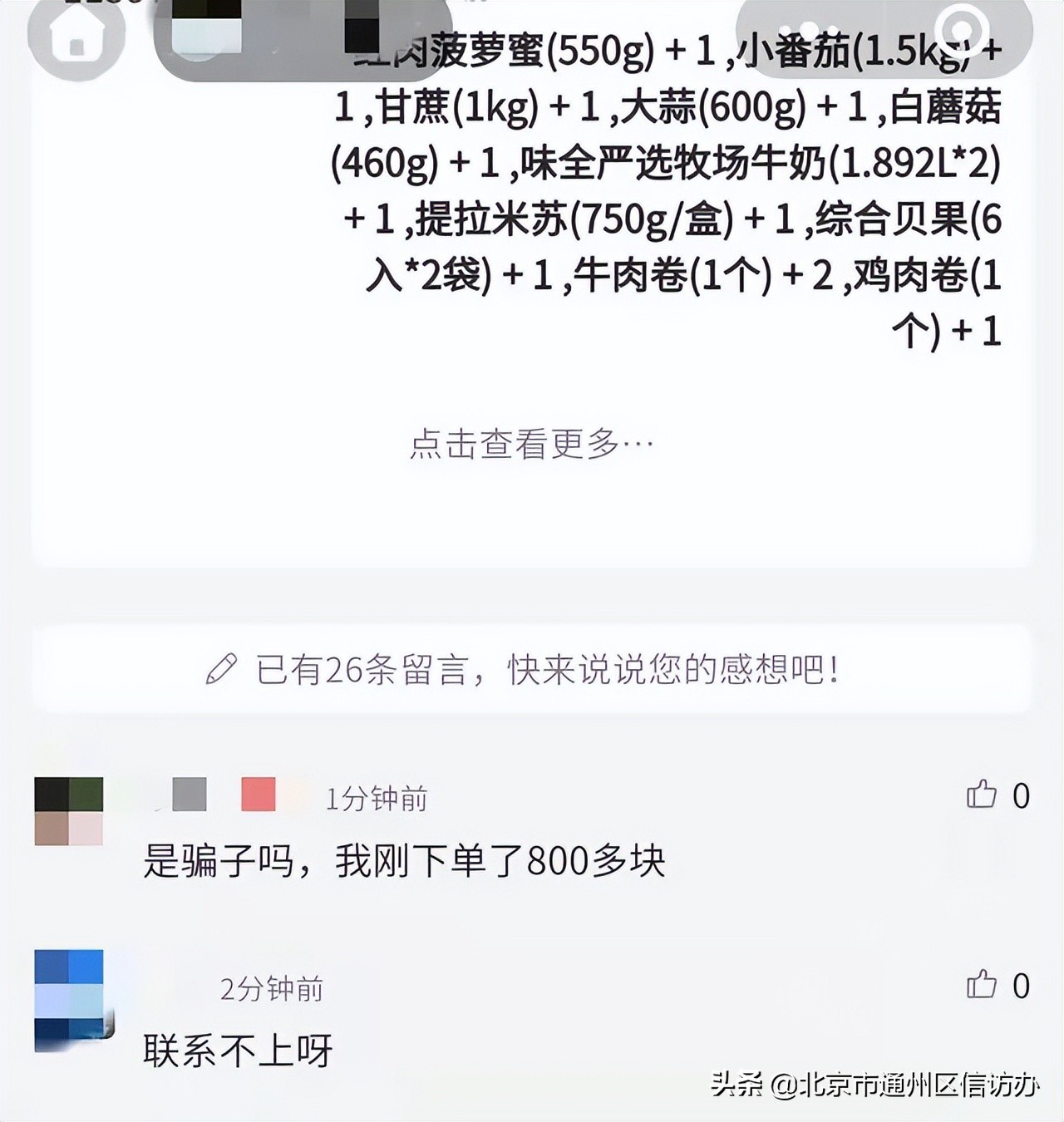Click the thumbs-up icon on second comment
Viewport: 1064px width, 1122px height.
pos(981,985)
